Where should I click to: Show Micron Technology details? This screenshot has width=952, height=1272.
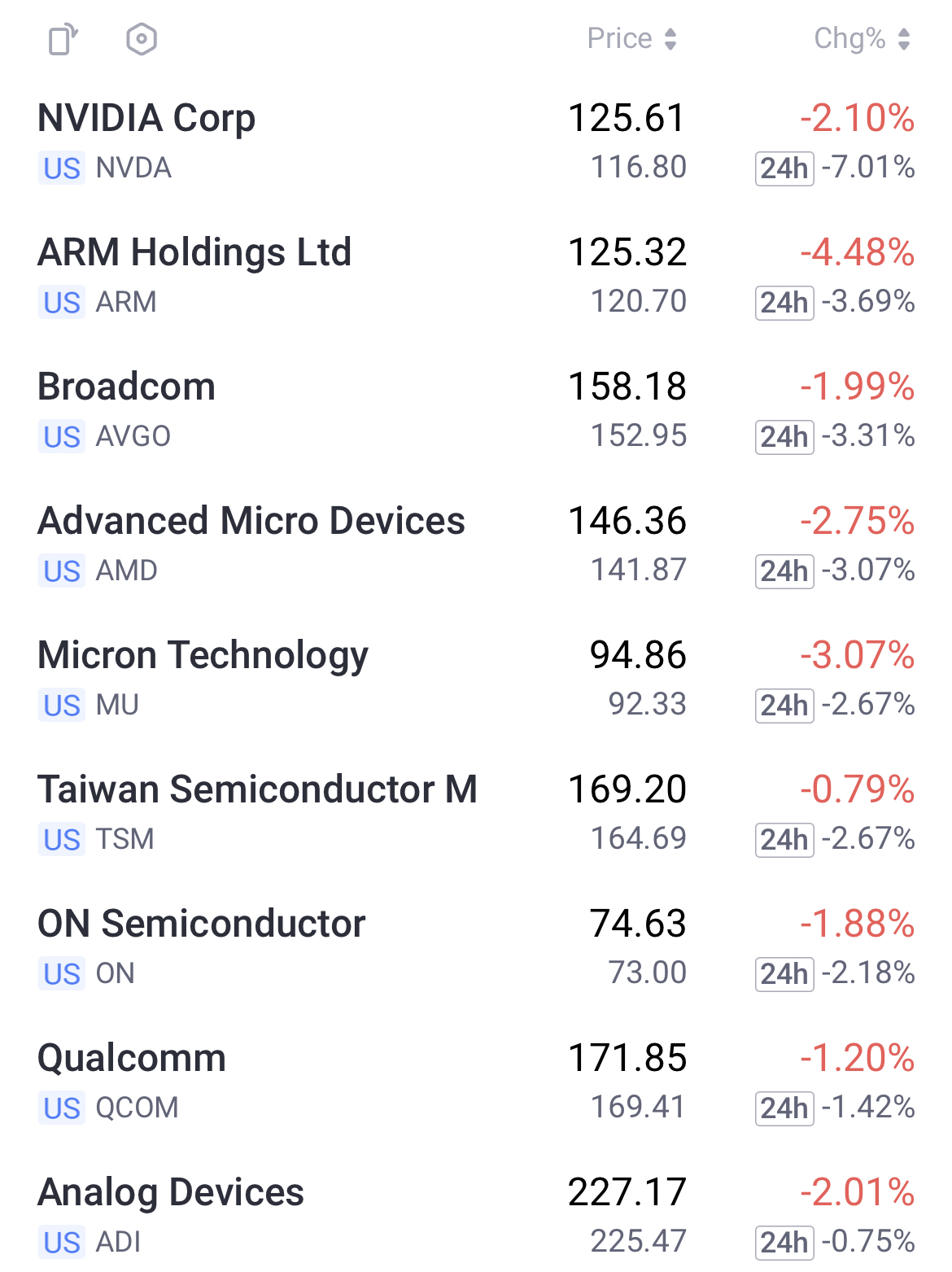tap(203, 656)
